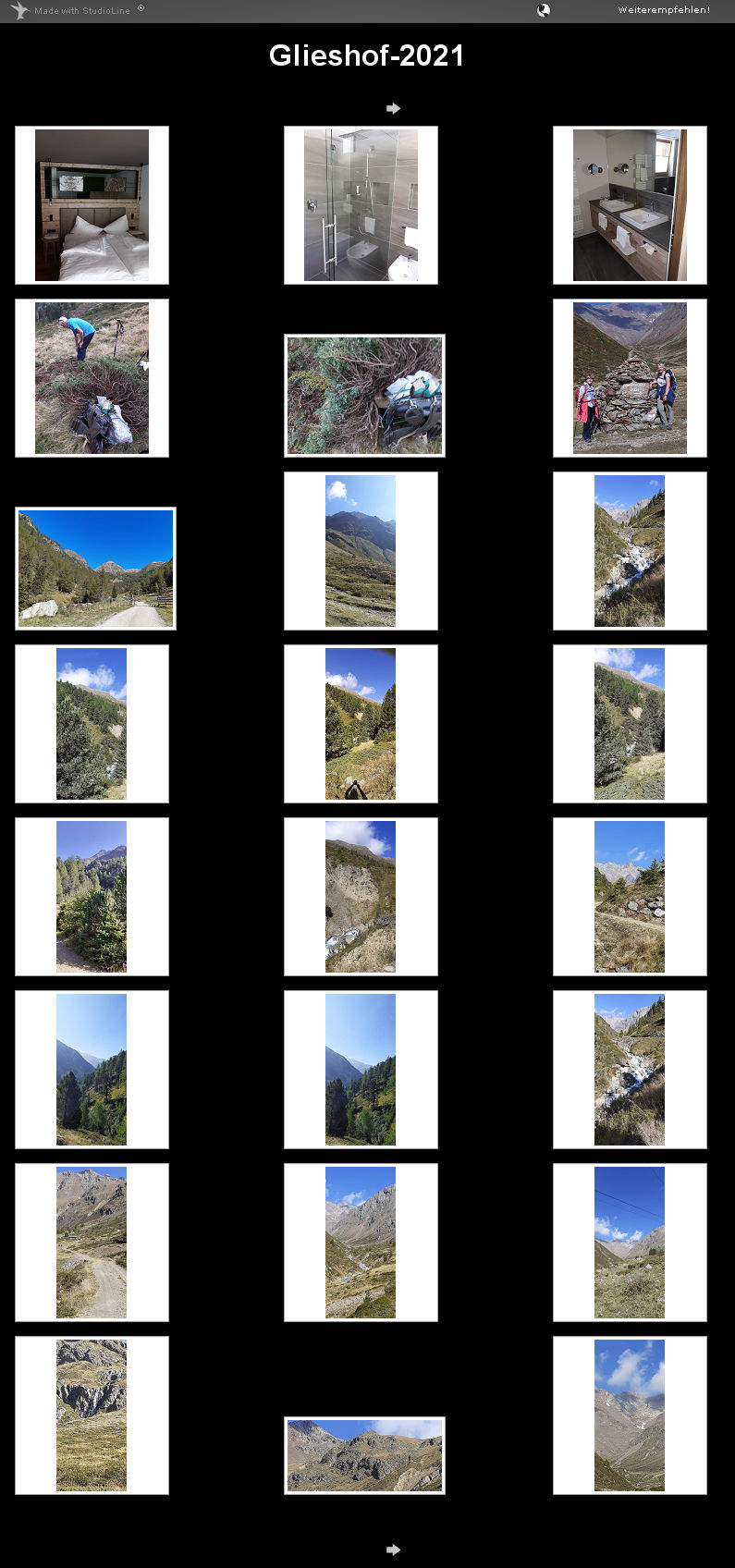Open the glass shower photo
This screenshot has height=1568, width=735.
point(361,205)
